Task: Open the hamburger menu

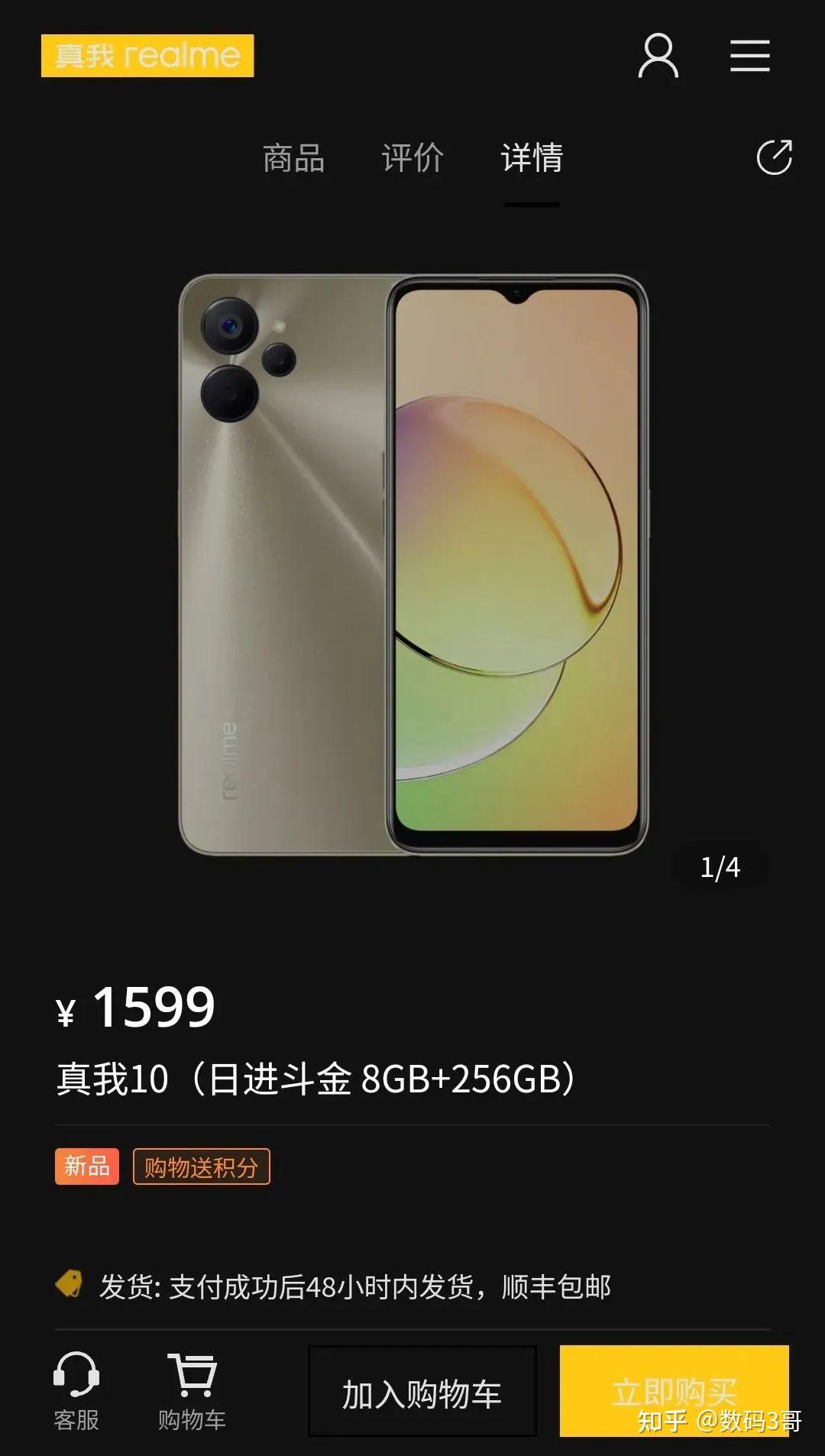Action: click(x=749, y=56)
